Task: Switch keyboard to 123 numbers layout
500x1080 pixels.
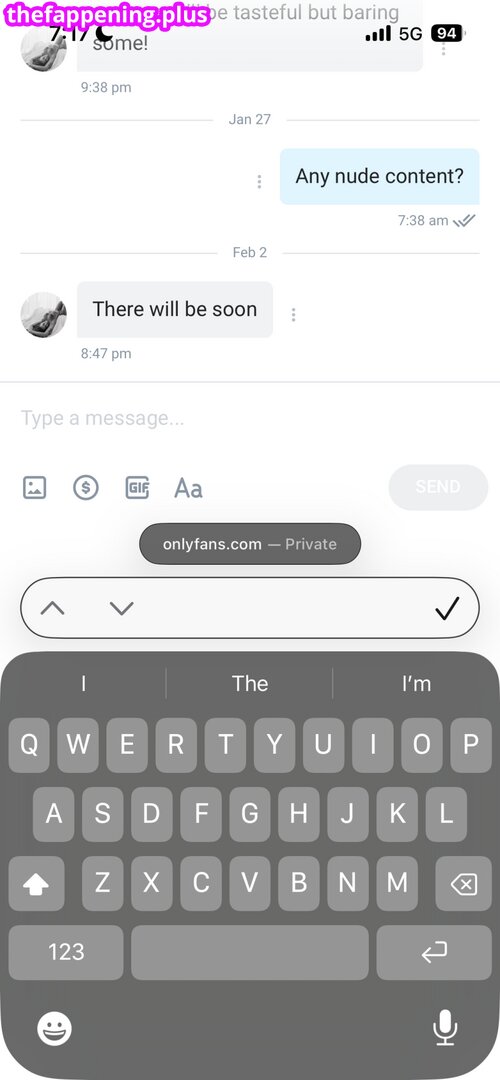Action: point(66,952)
